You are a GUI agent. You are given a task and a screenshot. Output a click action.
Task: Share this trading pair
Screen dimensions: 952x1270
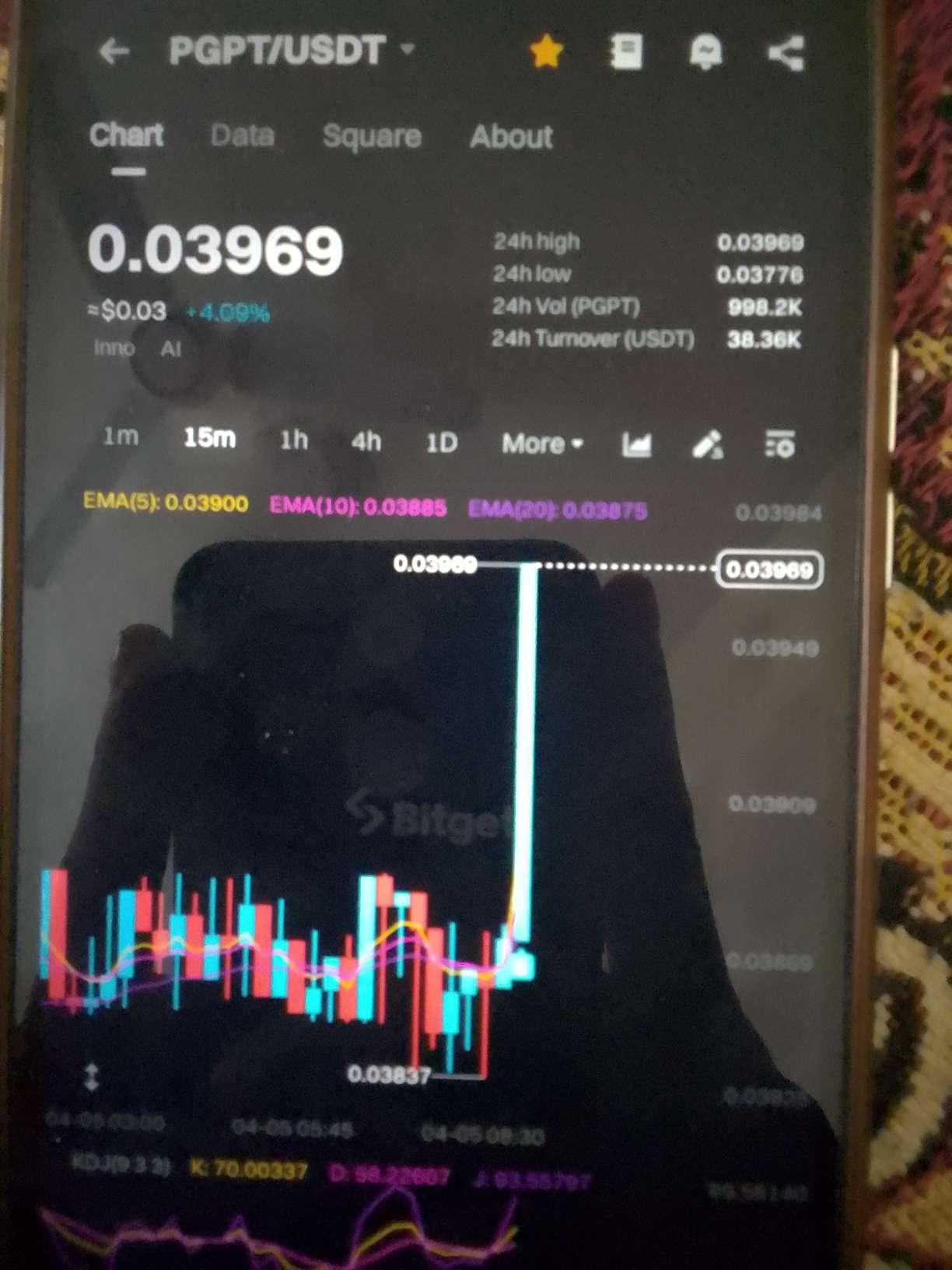(x=786, y=54)
